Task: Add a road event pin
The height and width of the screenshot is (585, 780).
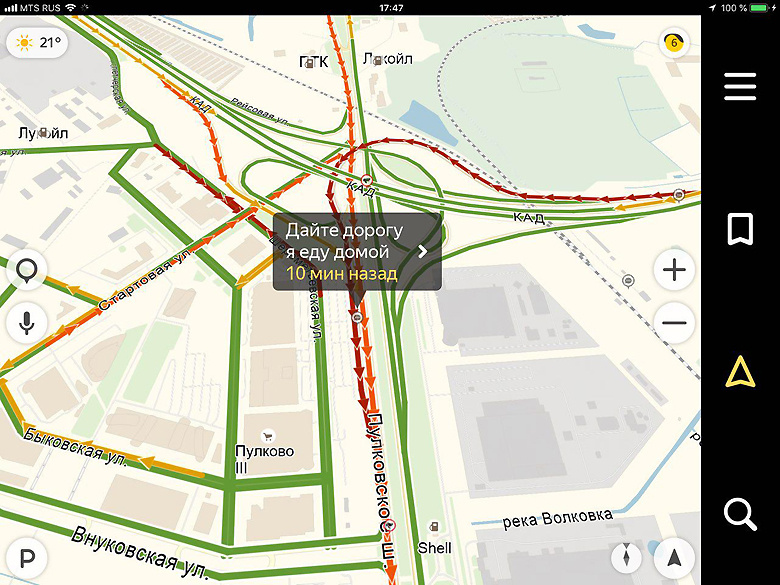Action: pyautogui.click(x=27, y=270)
